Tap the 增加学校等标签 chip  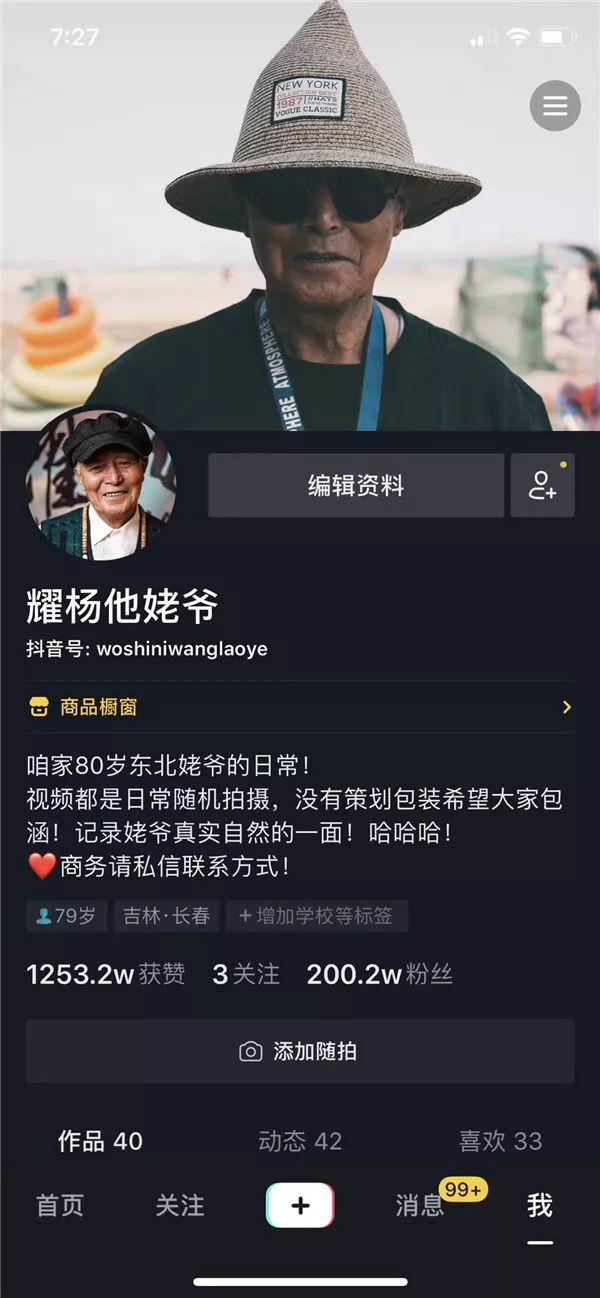(x=317, y=916)
